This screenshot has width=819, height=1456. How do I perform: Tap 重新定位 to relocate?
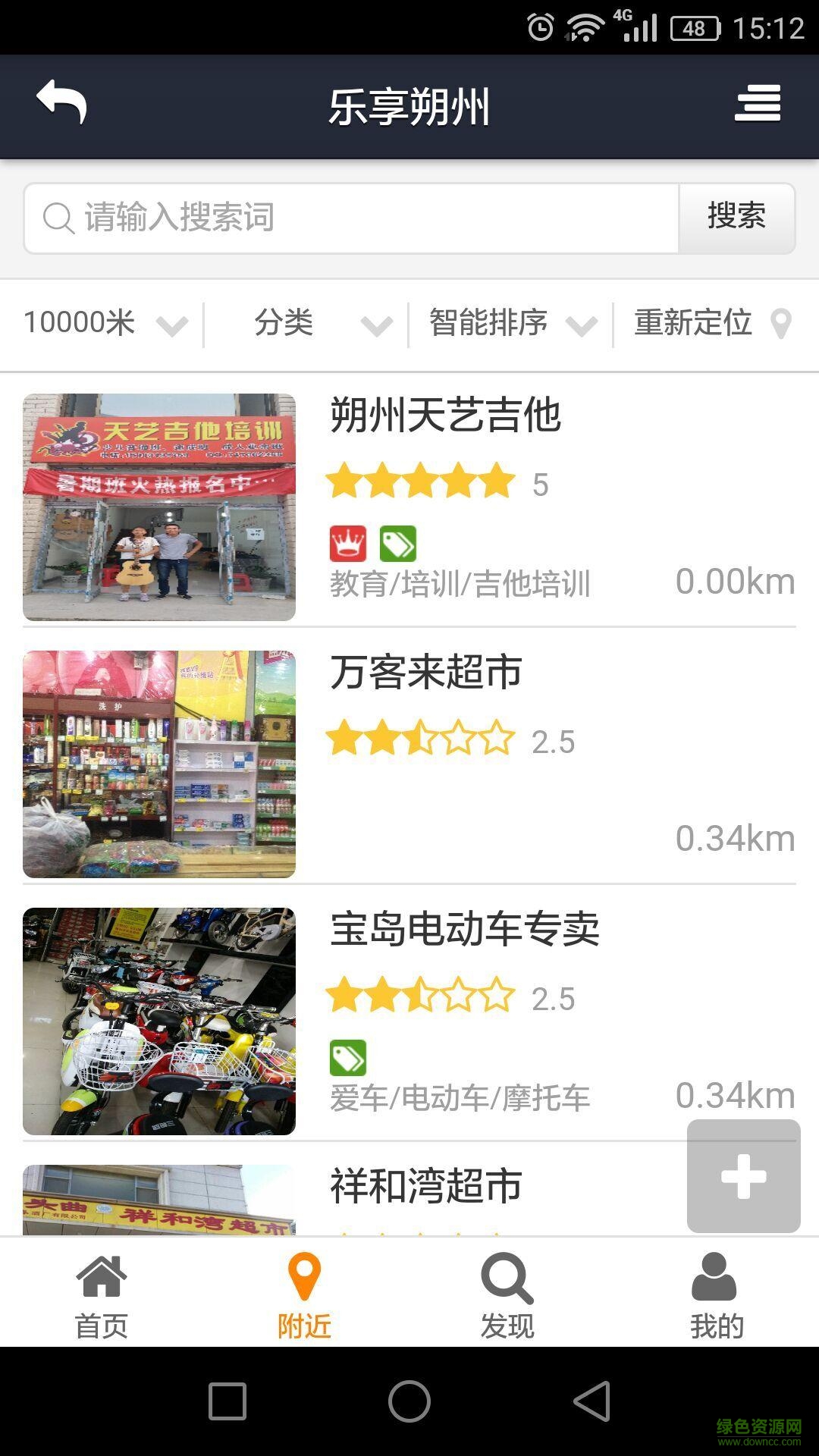click(713, 324)
